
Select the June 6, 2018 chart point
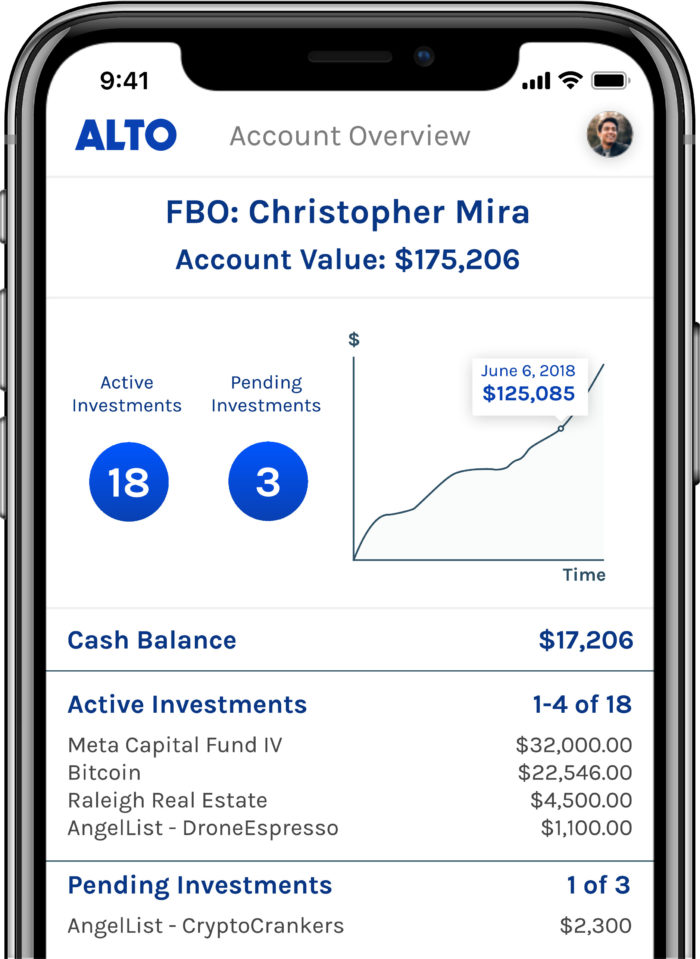click(561, 428)
